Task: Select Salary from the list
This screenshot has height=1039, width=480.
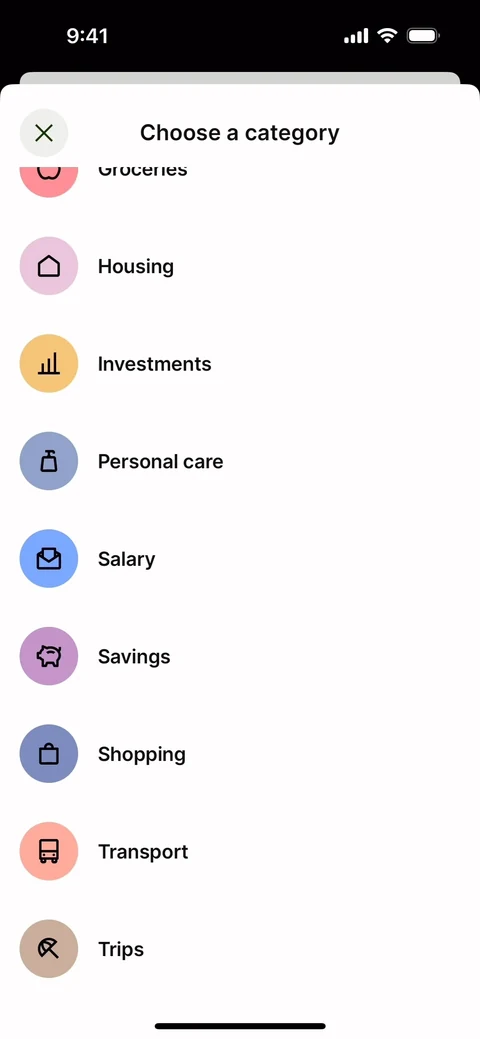Action: point(240,559)
